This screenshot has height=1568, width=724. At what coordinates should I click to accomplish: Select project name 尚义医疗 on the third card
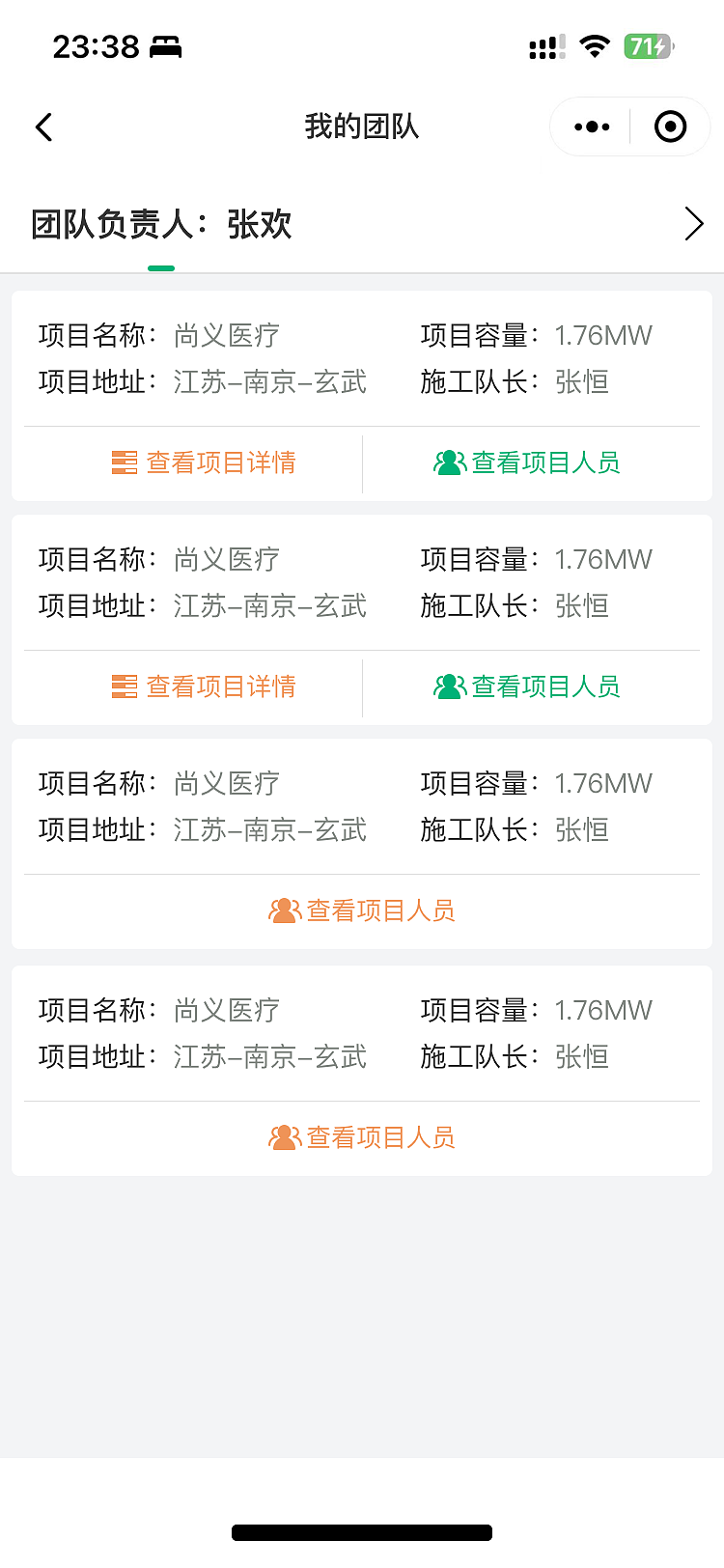[x=226, y=783]
